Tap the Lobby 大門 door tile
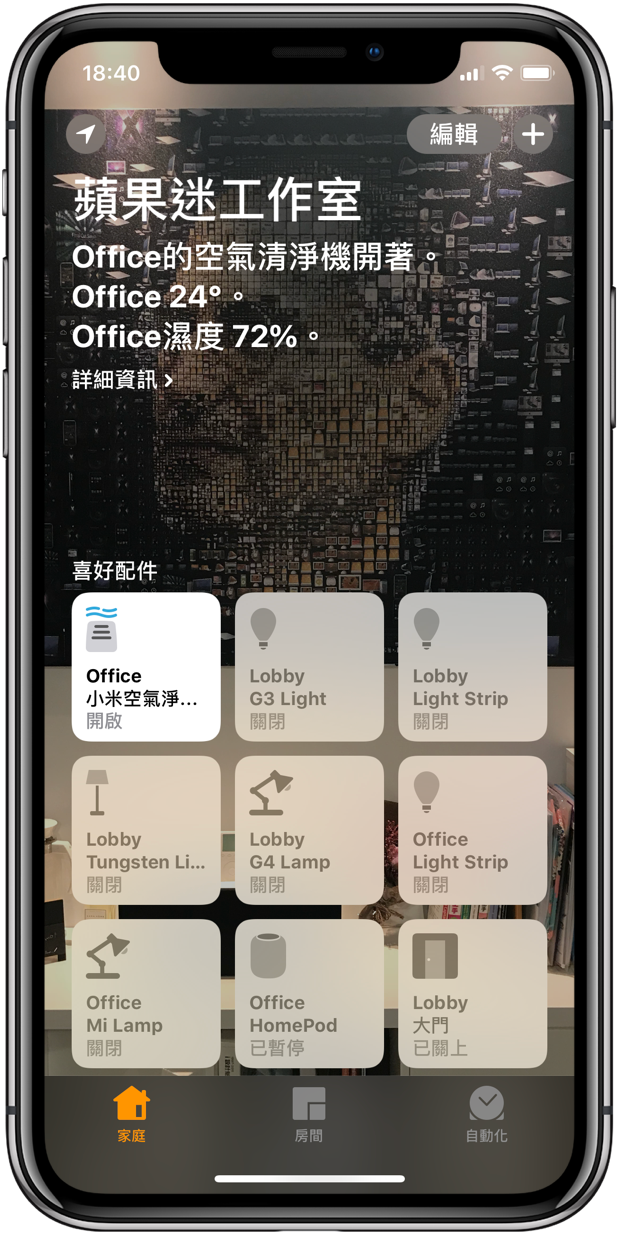The height and width of the screenshot is (1234, 620). [x=472, y=993]
